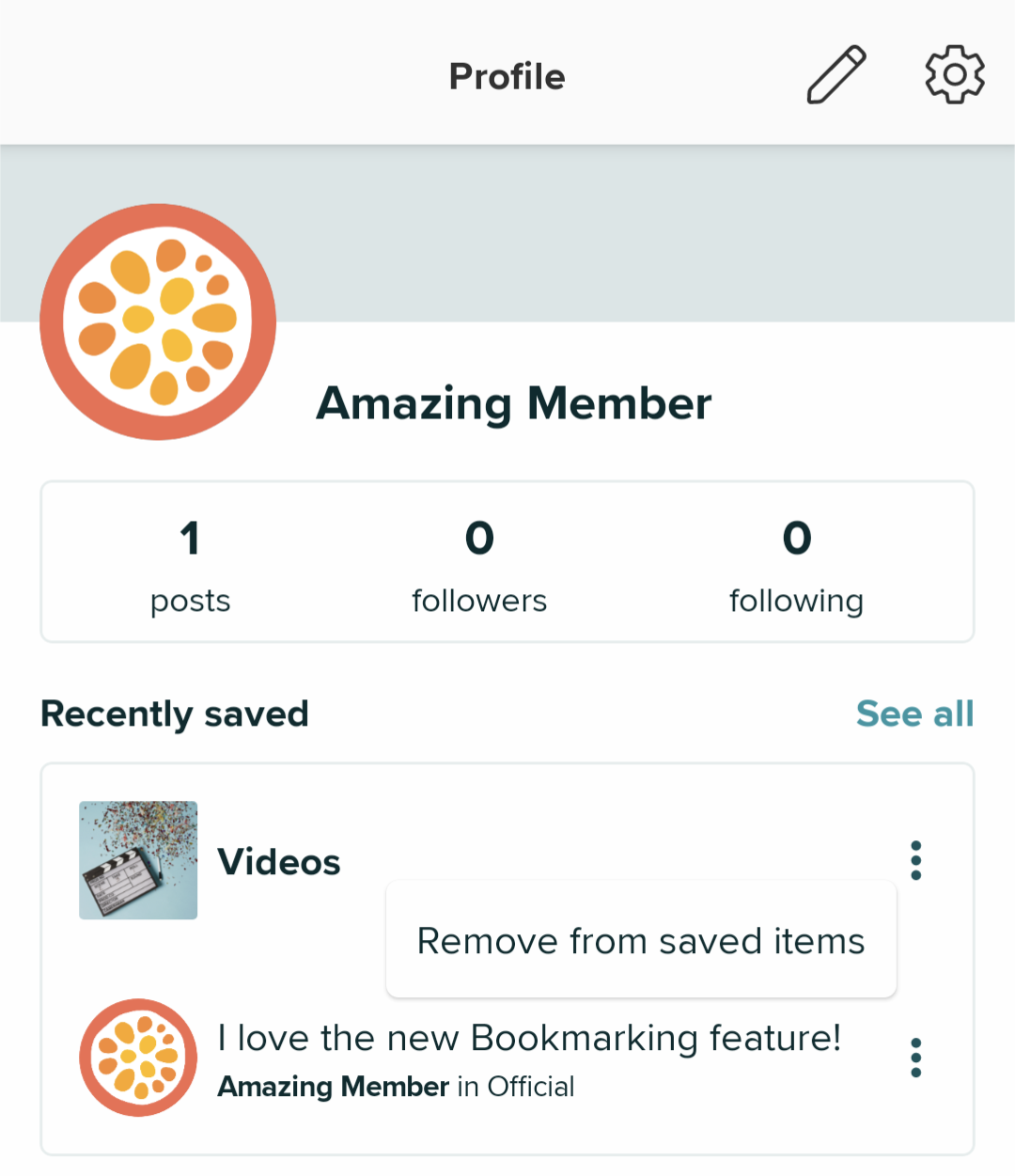View the '1 posts' counter
The width and height of the screenshot is (1015, 1176).
tap(190, 562)
